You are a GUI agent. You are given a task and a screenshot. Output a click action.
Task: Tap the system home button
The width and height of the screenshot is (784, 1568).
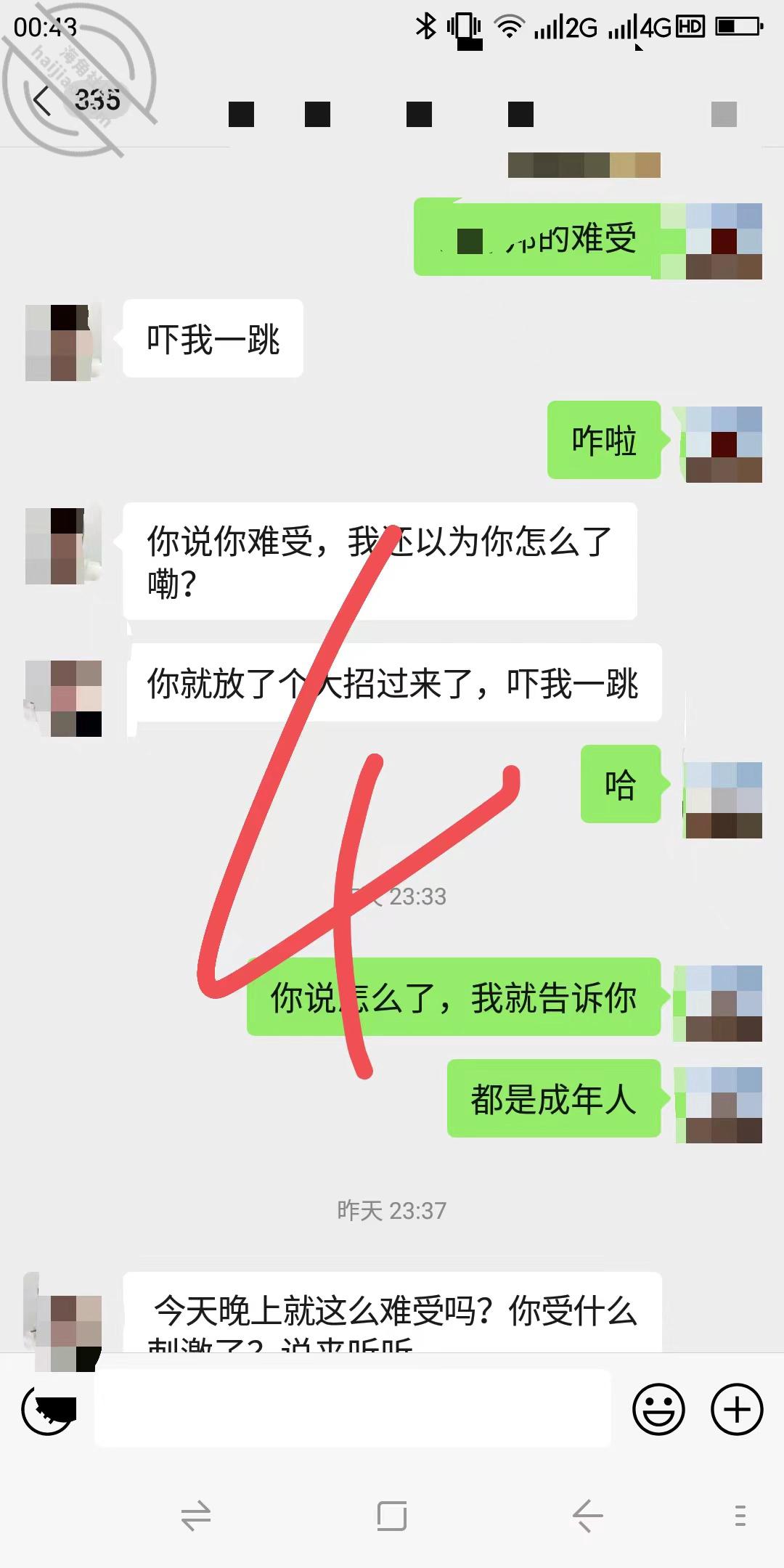[392, 1516]
